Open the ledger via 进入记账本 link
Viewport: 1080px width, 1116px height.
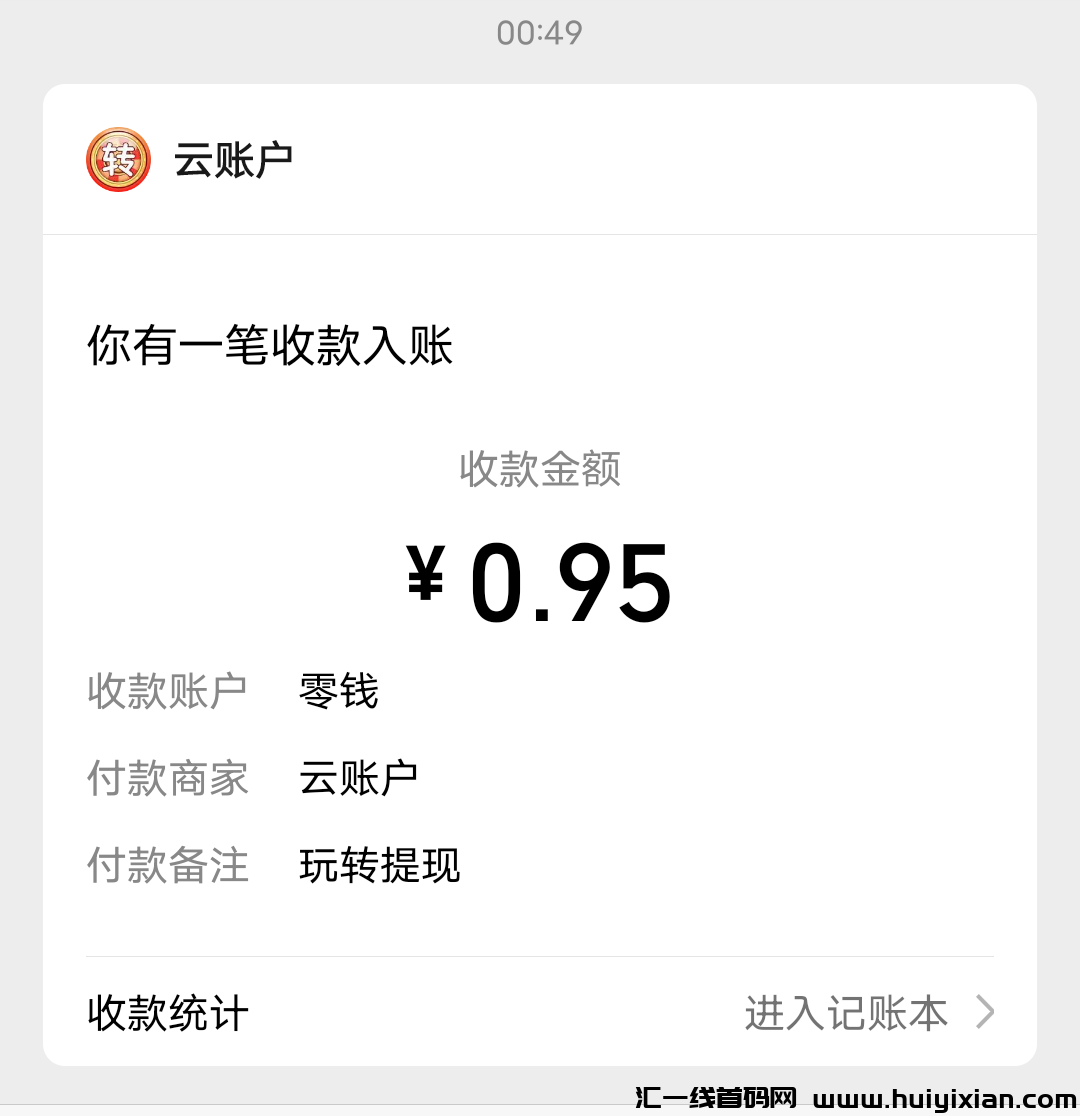tap(845, 1013)
